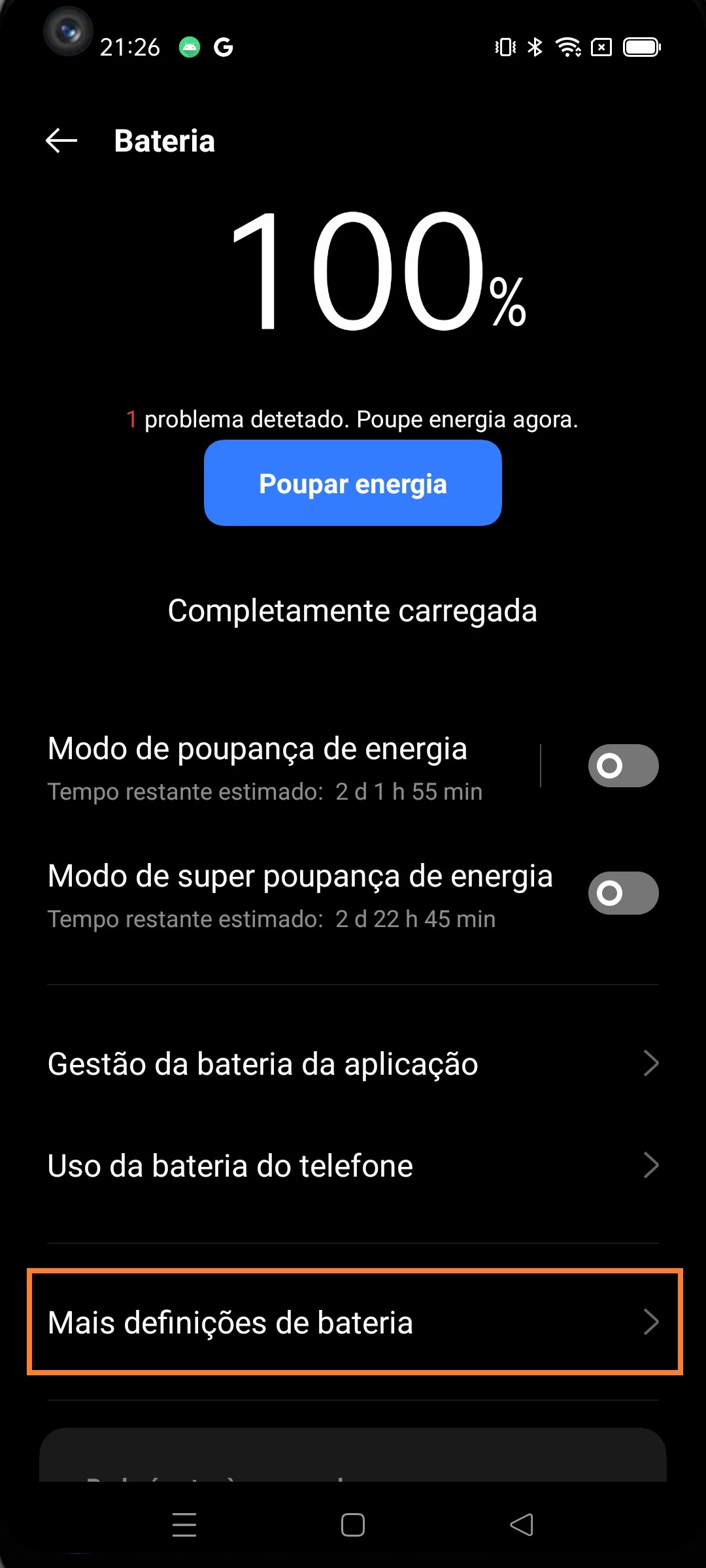Go to the home screen
The image size is (706, 1568).
point(353,1525)
